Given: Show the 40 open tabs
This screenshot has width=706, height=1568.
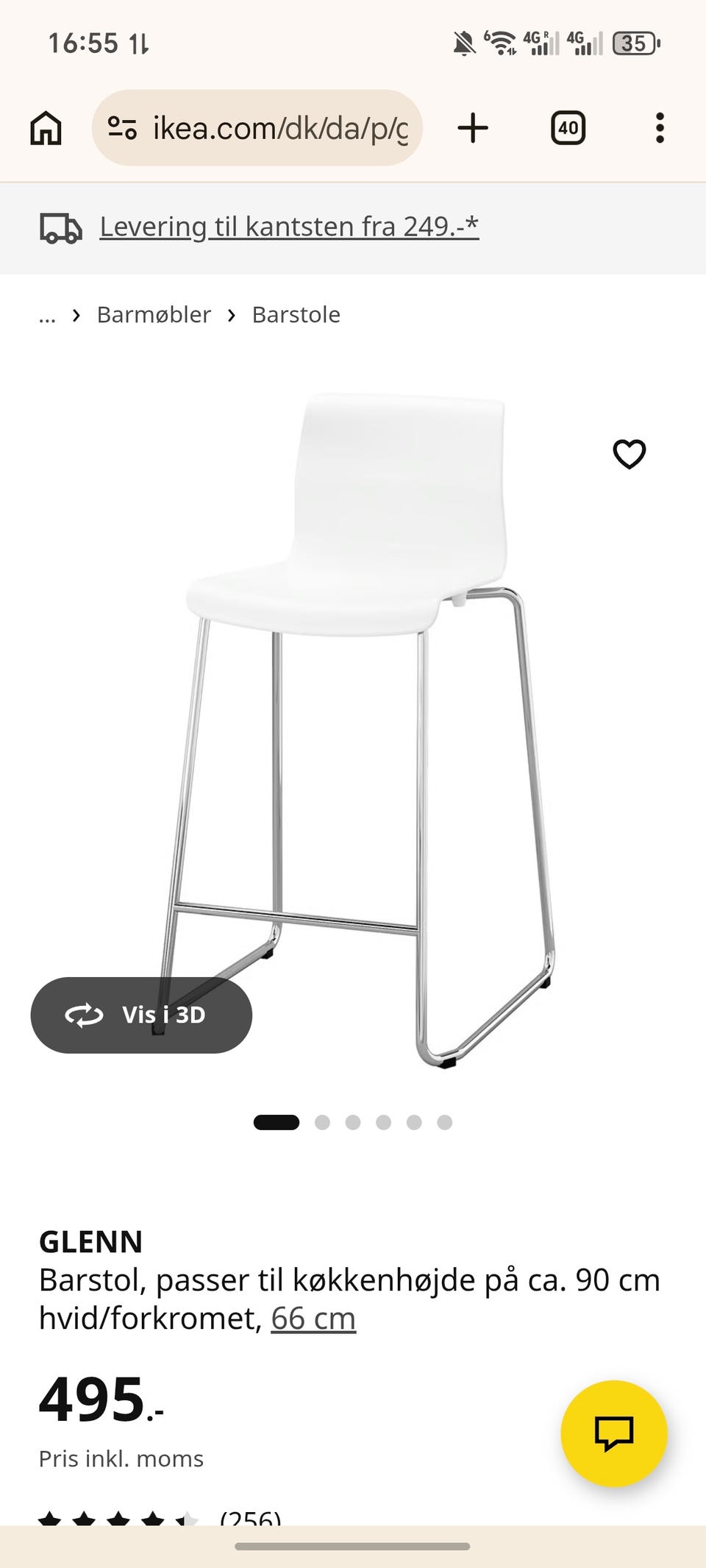Looking at the screenshot, I should click(568, 128).
